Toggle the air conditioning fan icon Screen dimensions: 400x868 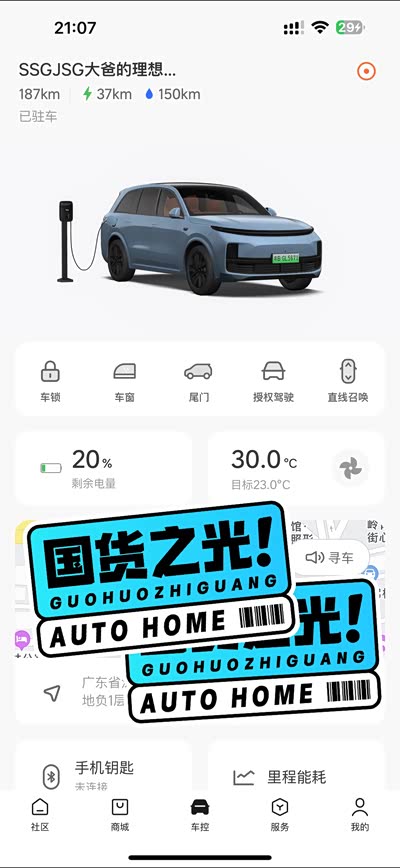(351, 469)
